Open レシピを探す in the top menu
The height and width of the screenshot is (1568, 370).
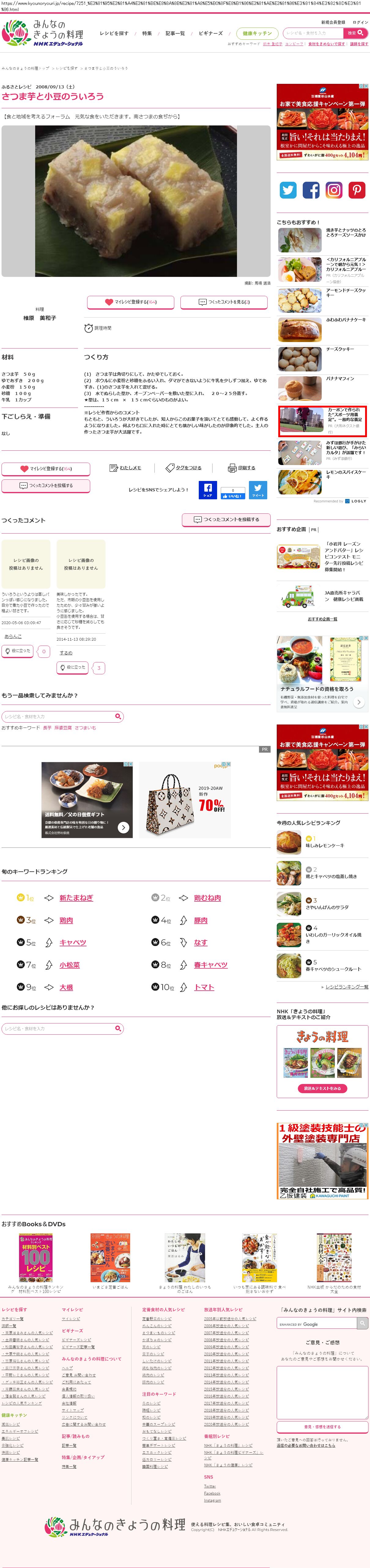click(x=114, y=33)
